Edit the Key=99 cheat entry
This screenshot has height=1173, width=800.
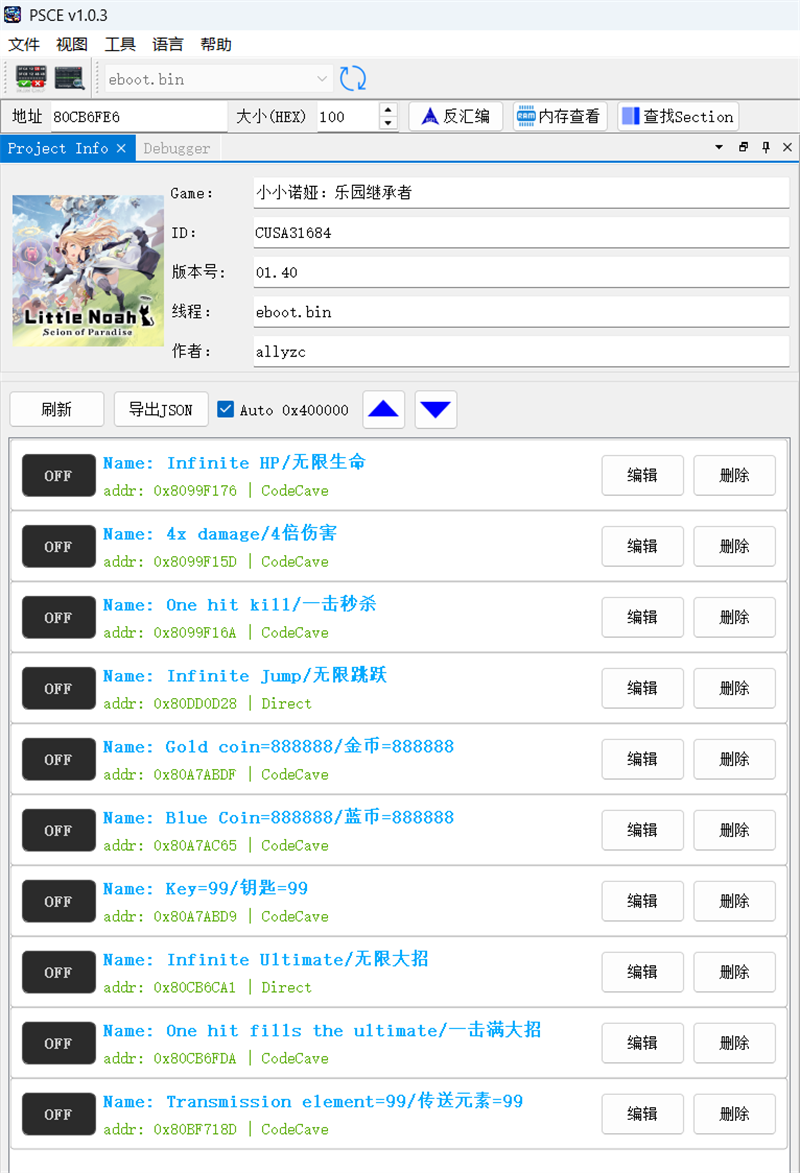point(642,901)
